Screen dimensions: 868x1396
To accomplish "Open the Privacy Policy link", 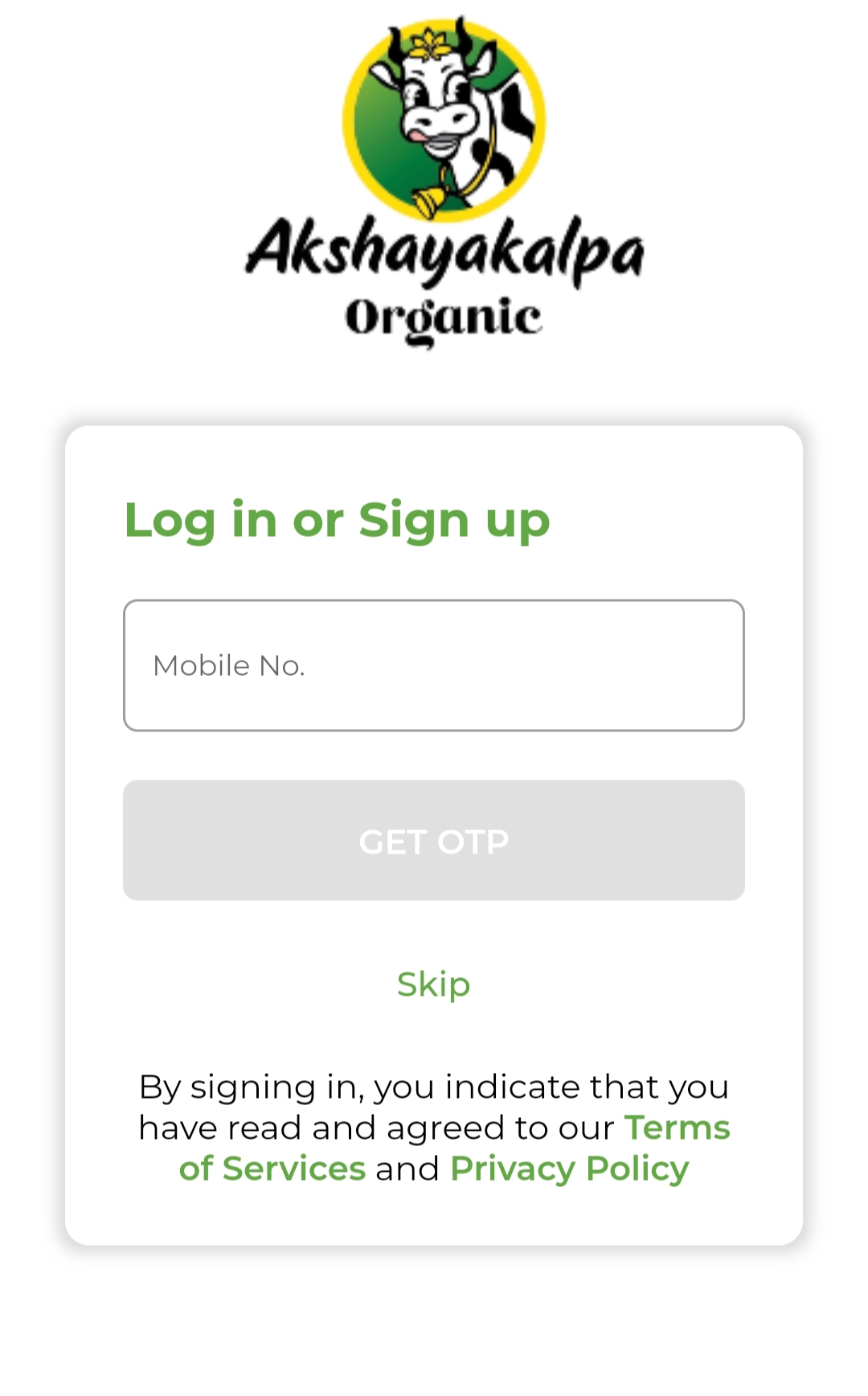I will tap(569, 1169).
